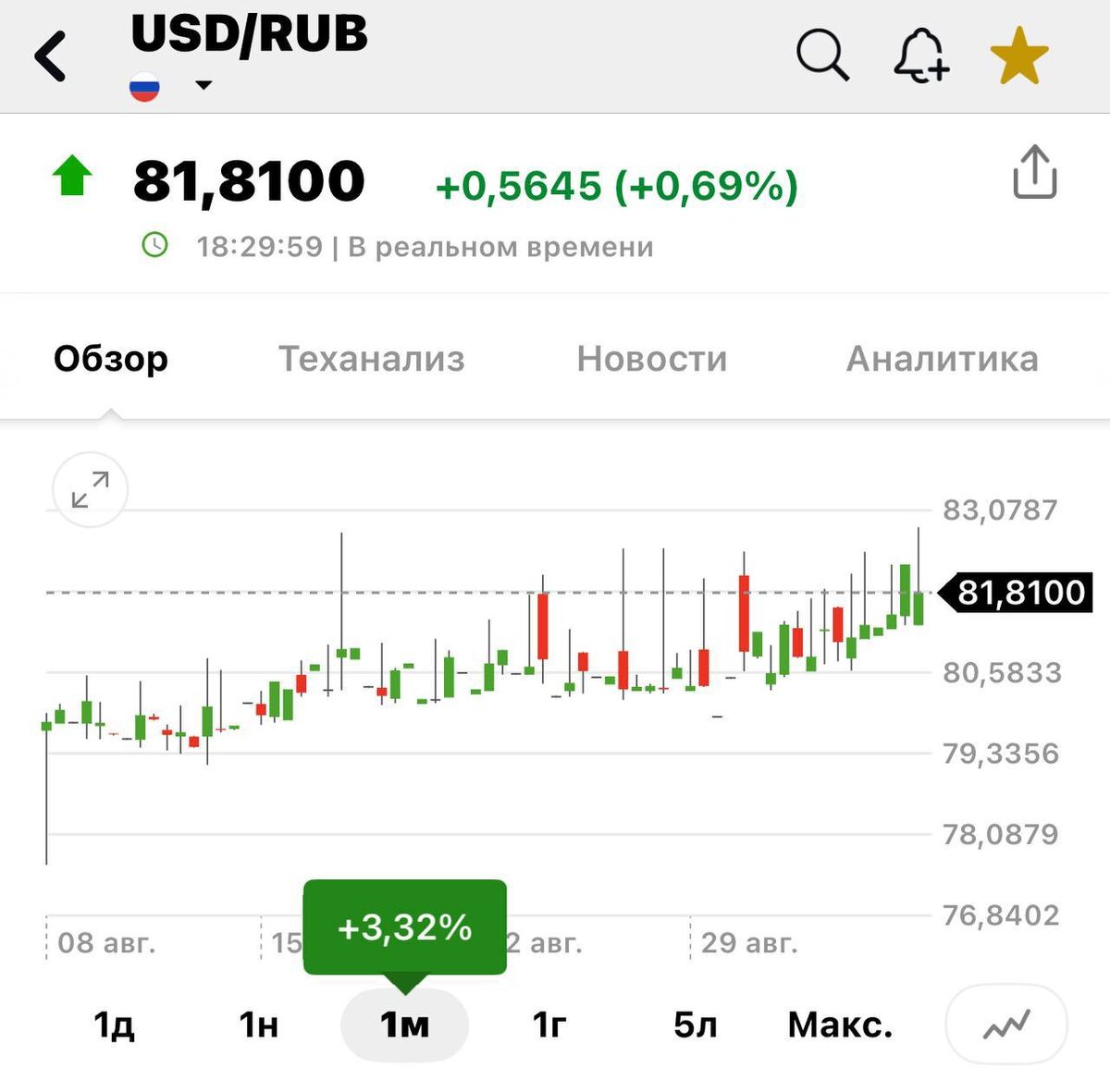Open the search magnifier
This screenshot has width=1110, height=1092.
point(821,55)
